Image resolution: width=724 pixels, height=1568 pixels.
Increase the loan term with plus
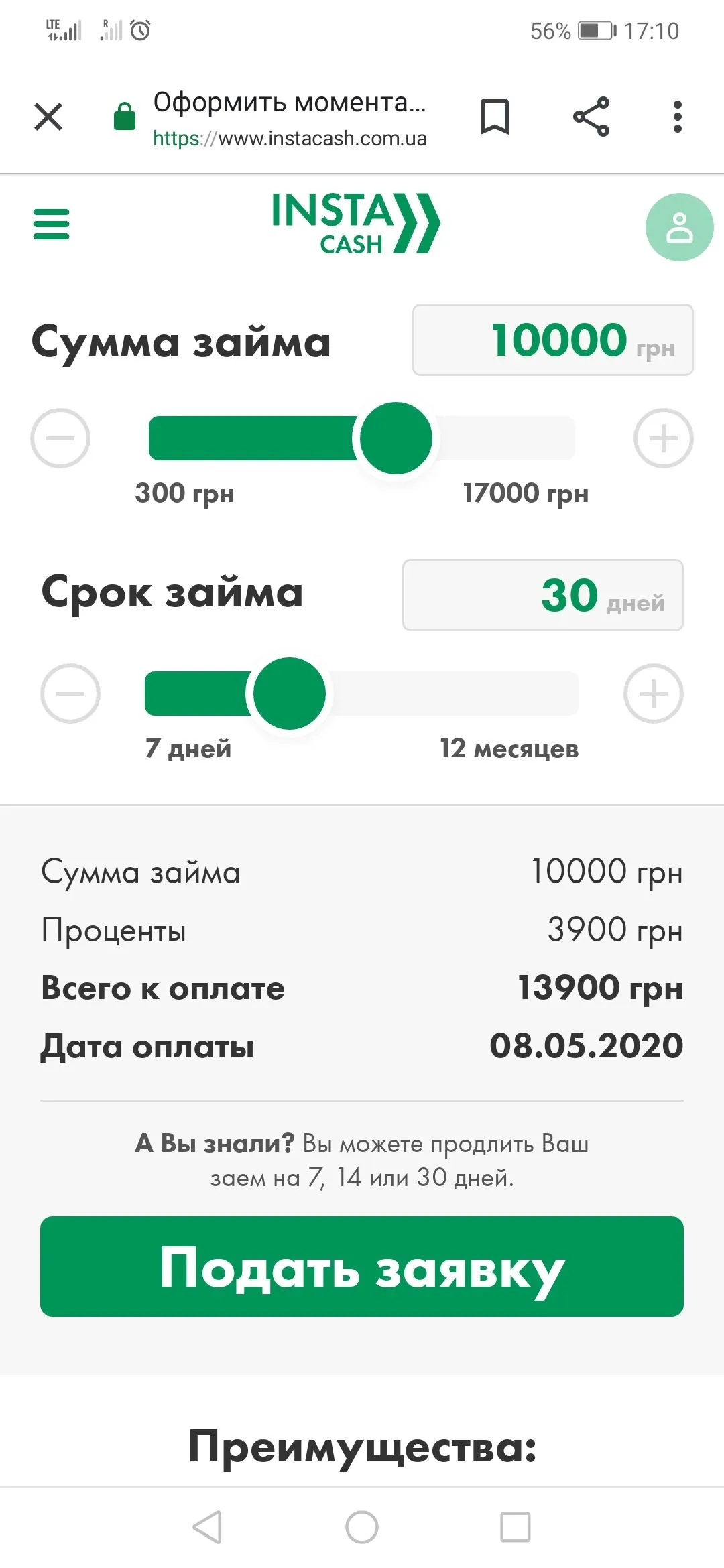click(x=654, y=694)
